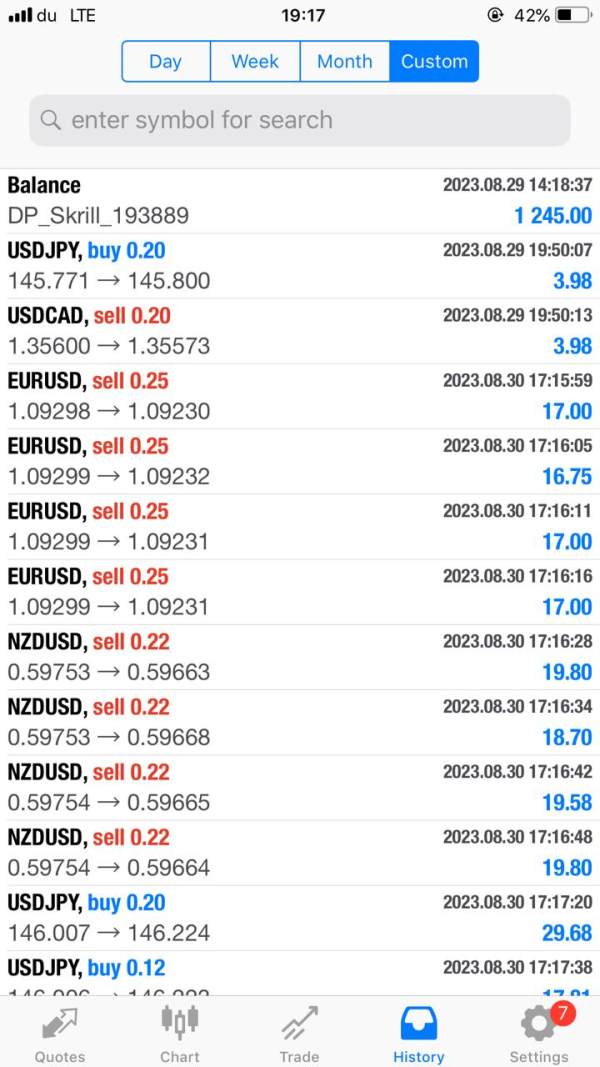Open the USDJPY buy with 29.68 profit

click(300, 918)
